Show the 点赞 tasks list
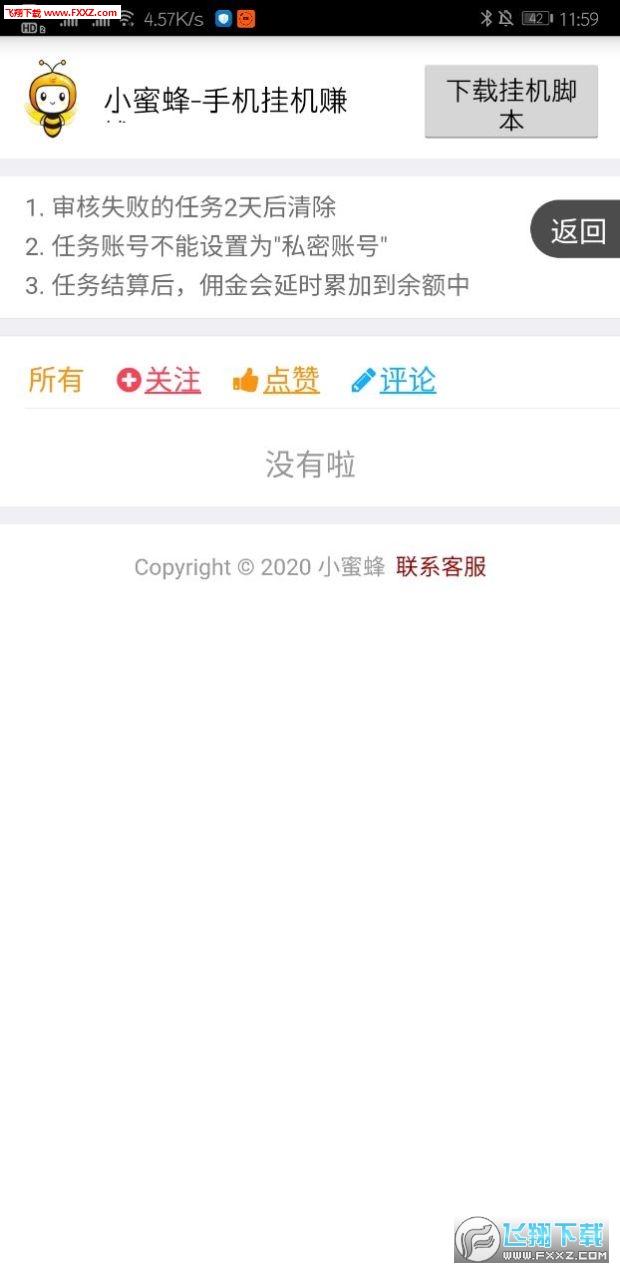The height and width of the screenshot is (1275, 620). [277, 380]
